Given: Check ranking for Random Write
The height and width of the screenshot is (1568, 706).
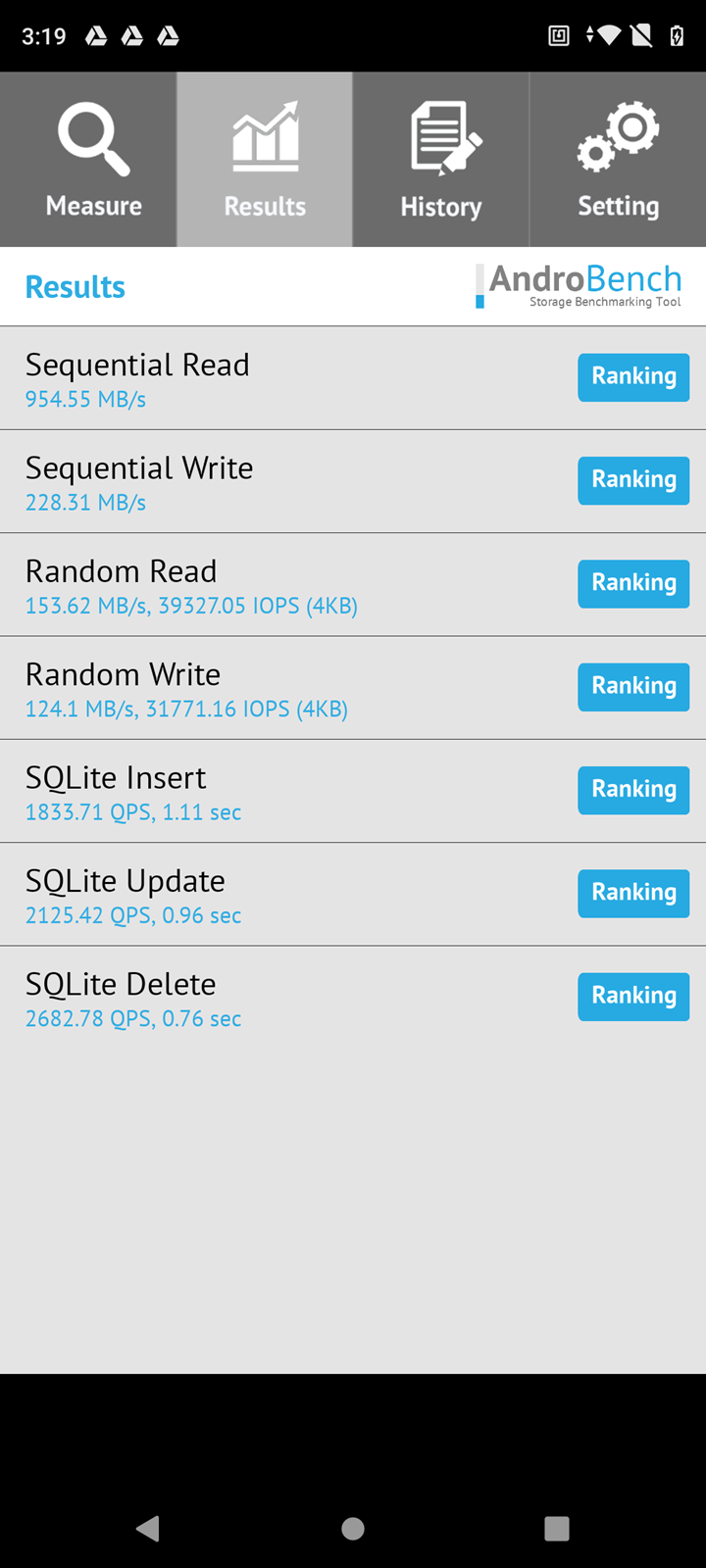Looking at the screenshot, I should point(633,686).
